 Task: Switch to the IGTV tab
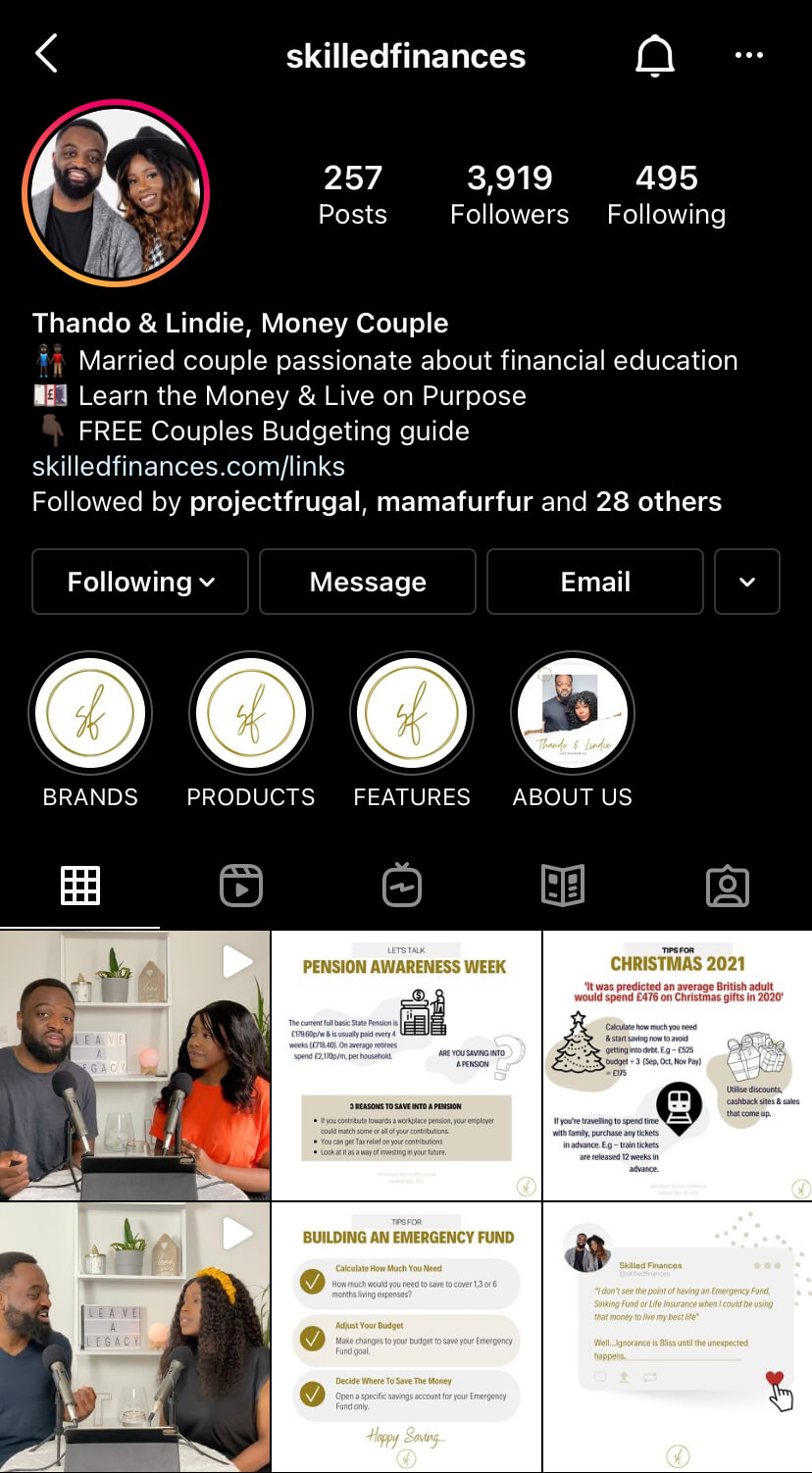[x=402, y=886]
